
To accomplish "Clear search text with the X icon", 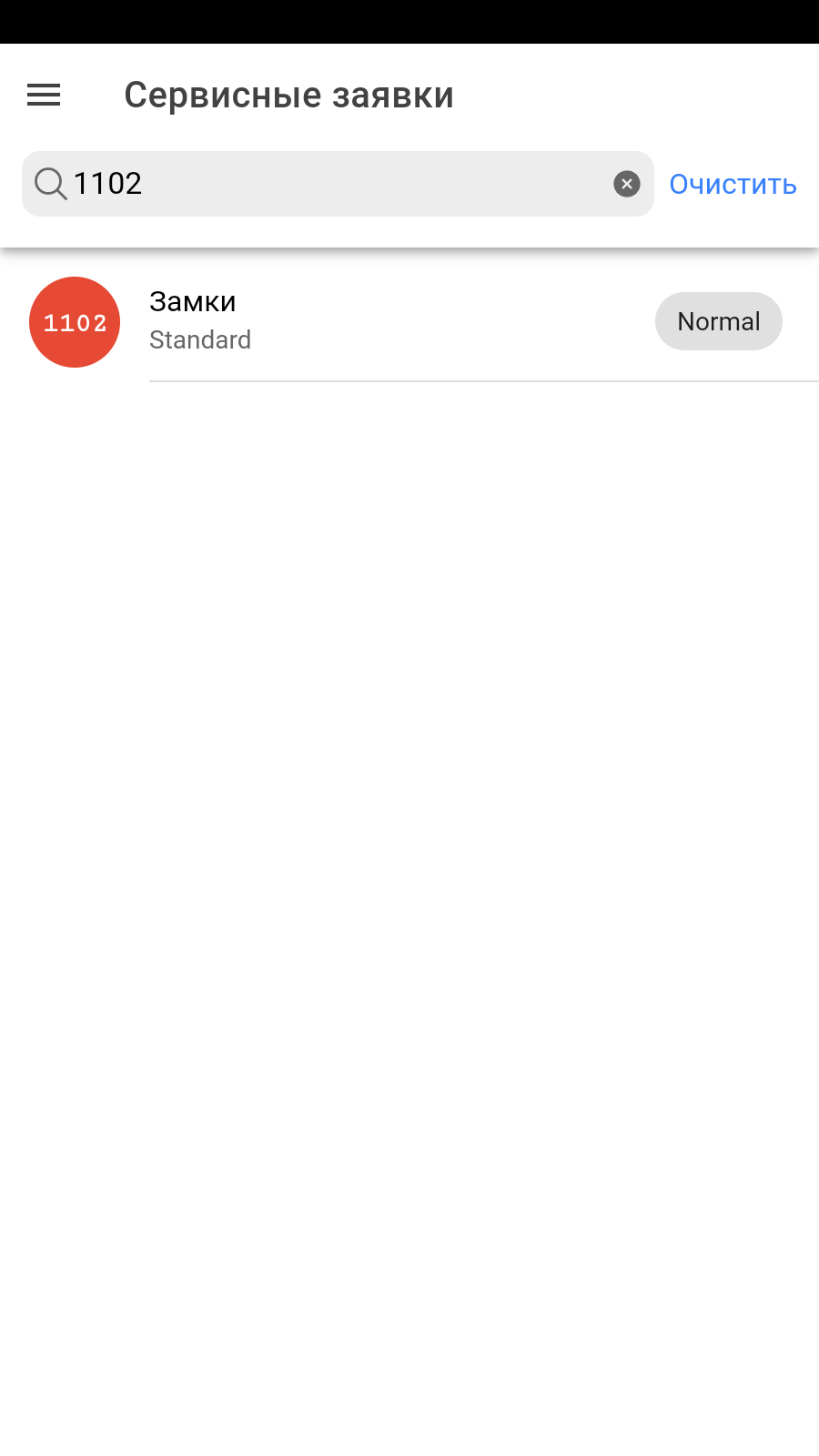I will coord(626,184).
